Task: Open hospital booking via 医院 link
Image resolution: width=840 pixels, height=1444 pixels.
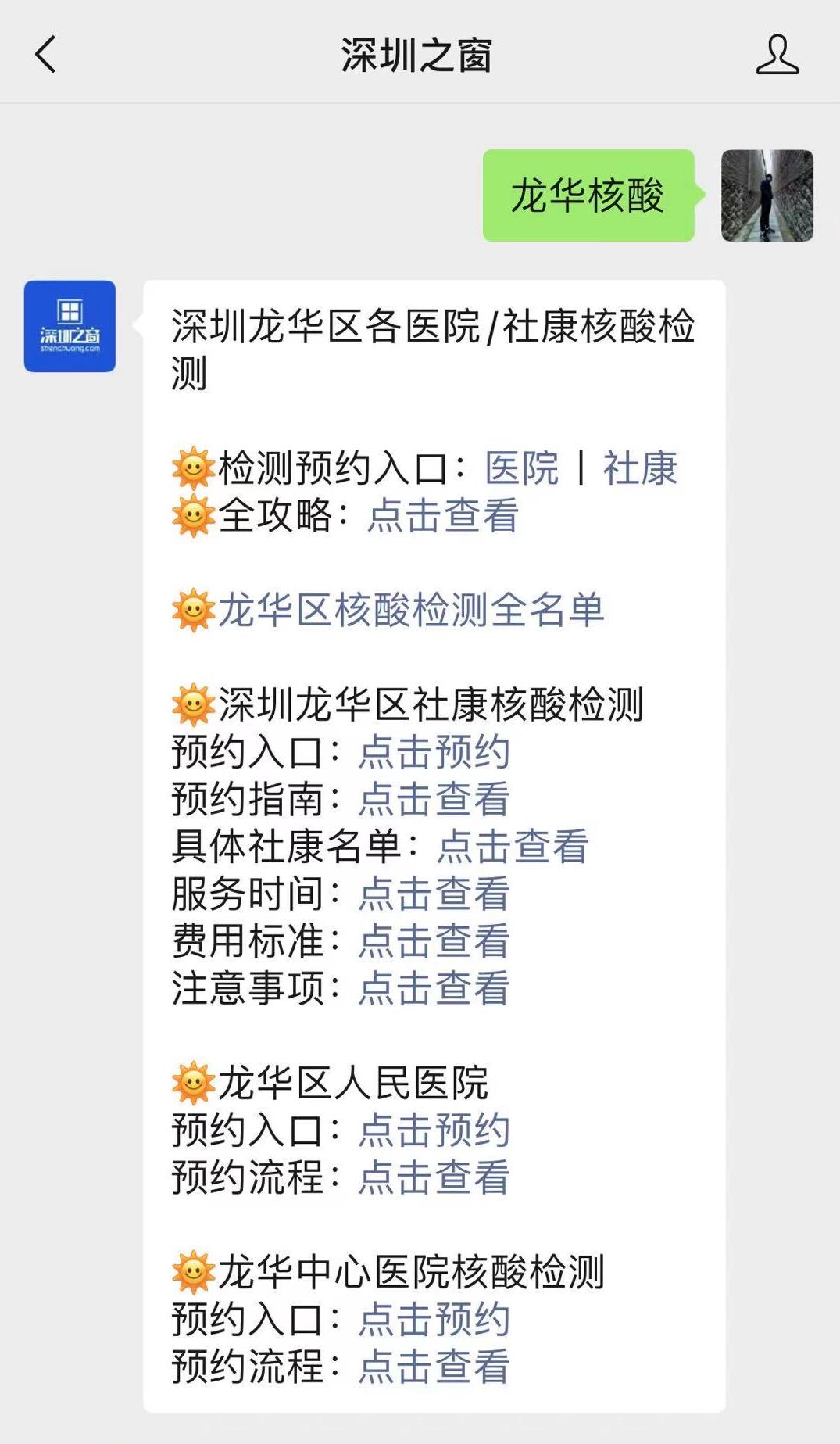Action: coord(522,467)
